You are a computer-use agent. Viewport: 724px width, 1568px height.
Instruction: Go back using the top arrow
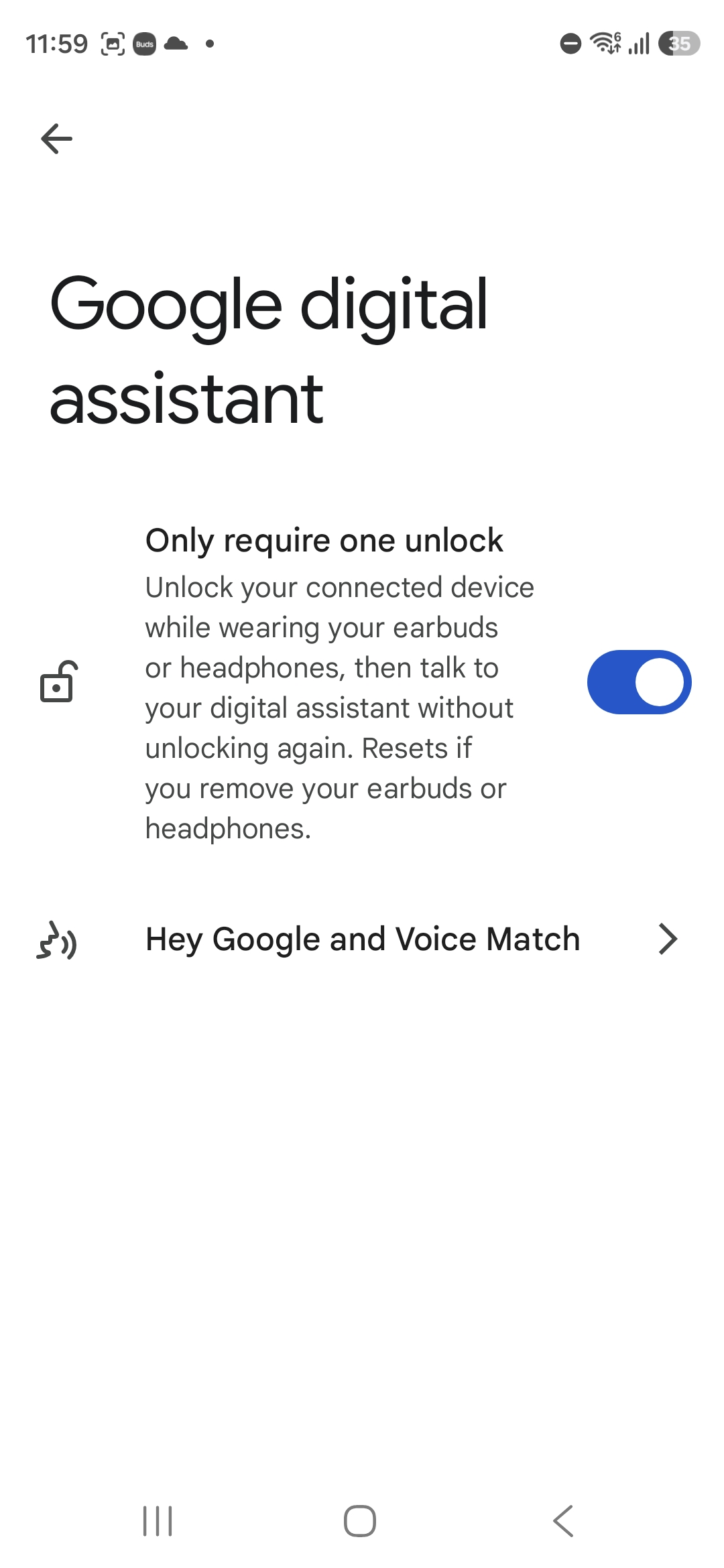57,139
